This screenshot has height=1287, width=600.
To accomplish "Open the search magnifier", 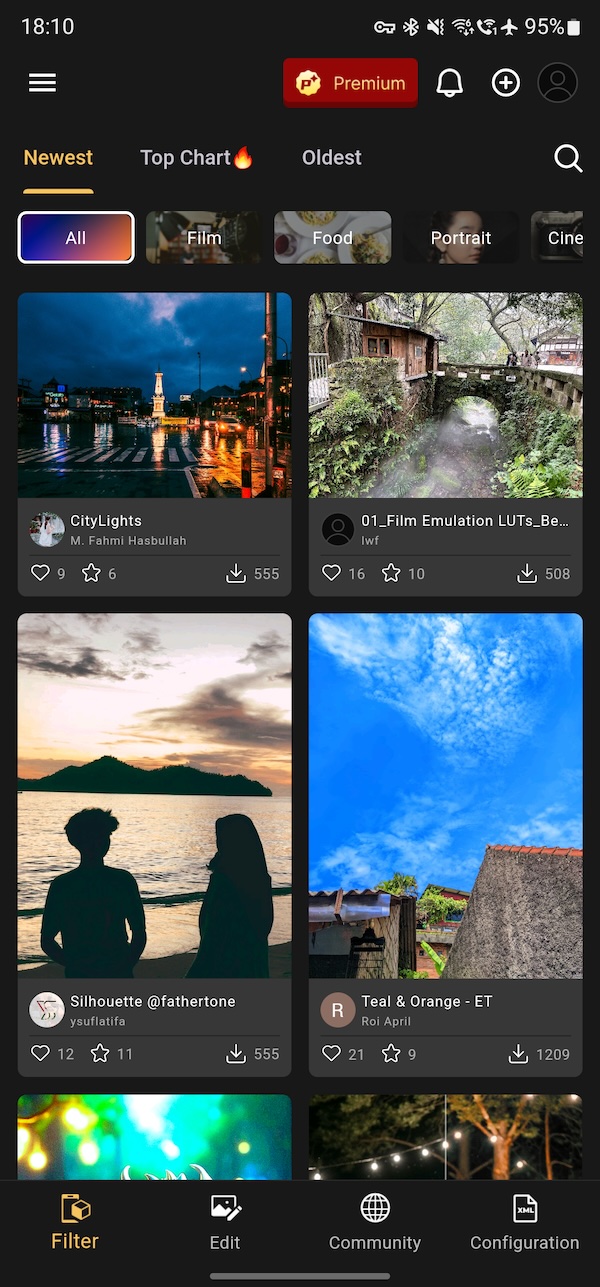I will pos(568,158).
